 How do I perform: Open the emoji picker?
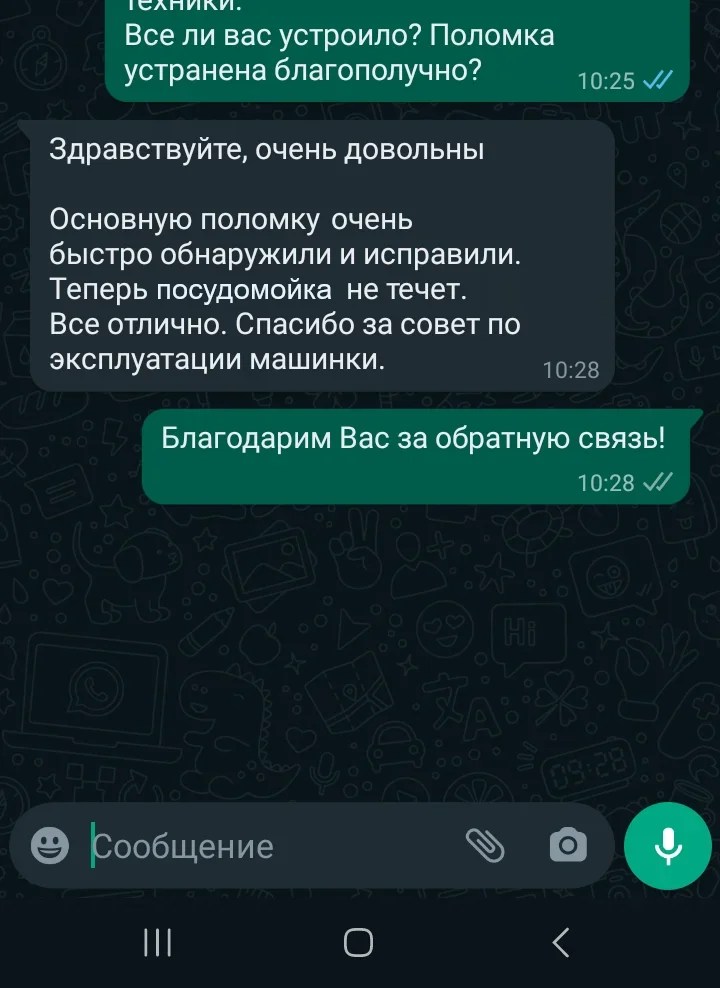(50, 846)
